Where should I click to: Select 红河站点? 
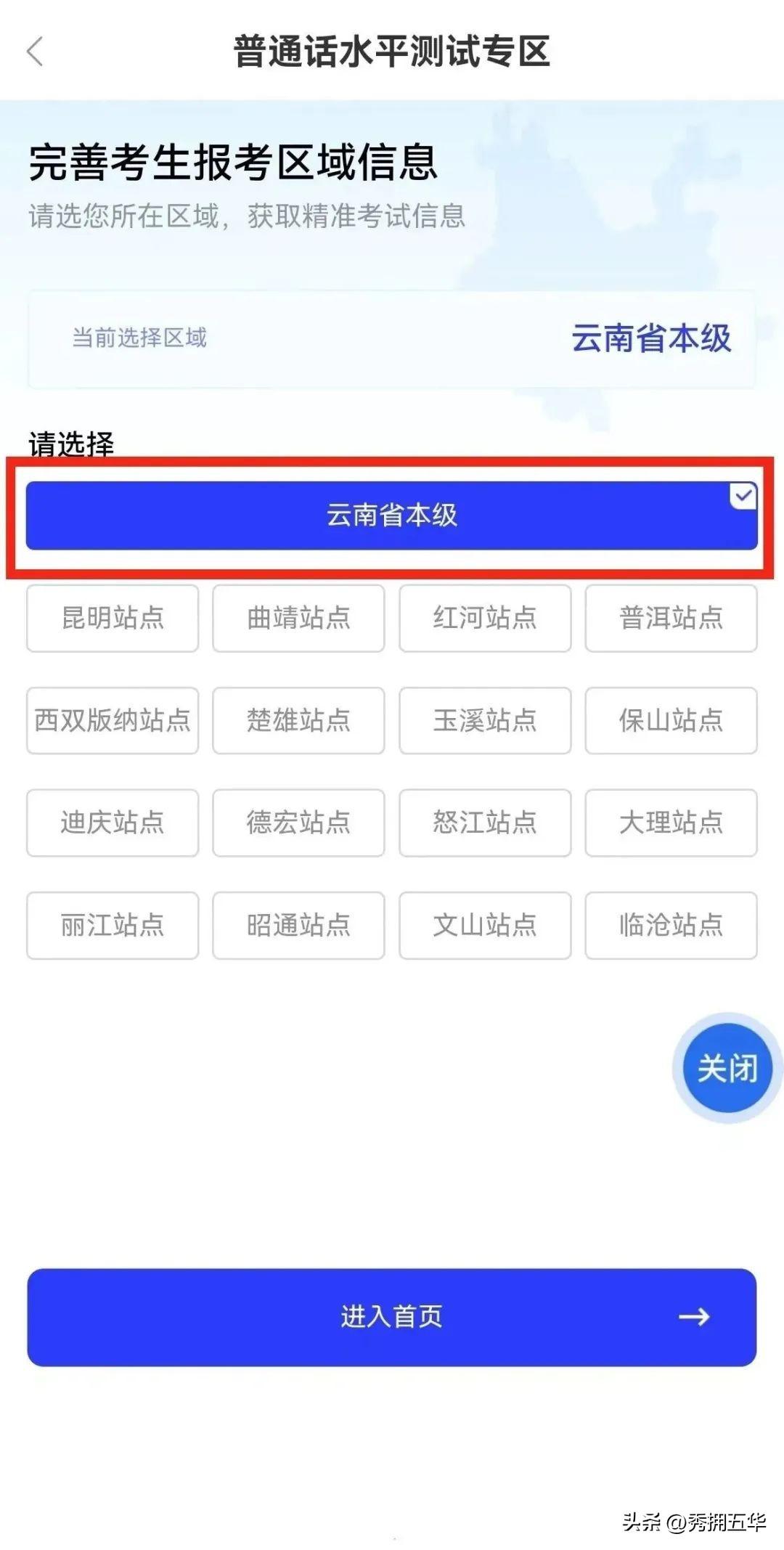coord(484,619)
